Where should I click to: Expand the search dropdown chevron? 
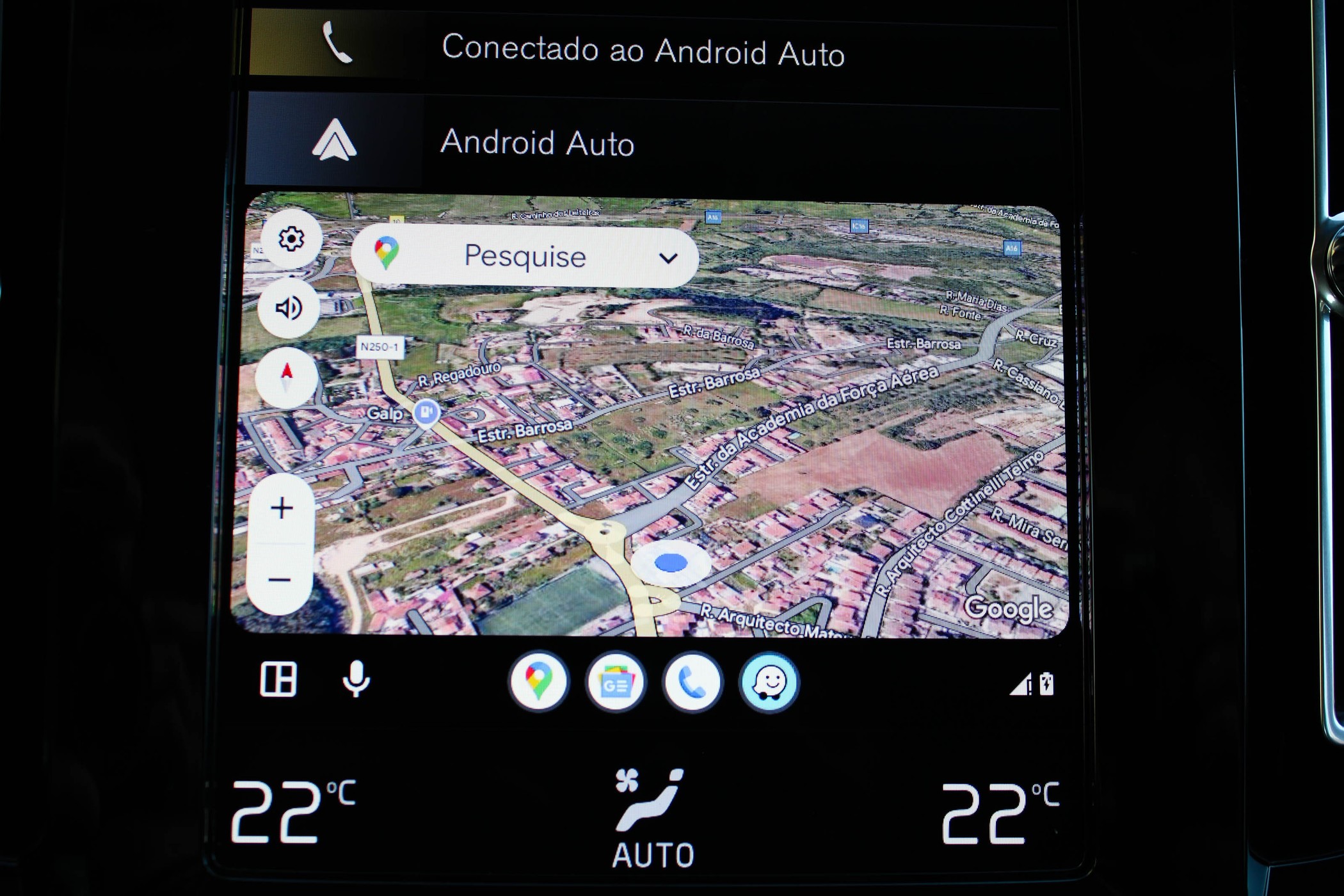(668, 258)
